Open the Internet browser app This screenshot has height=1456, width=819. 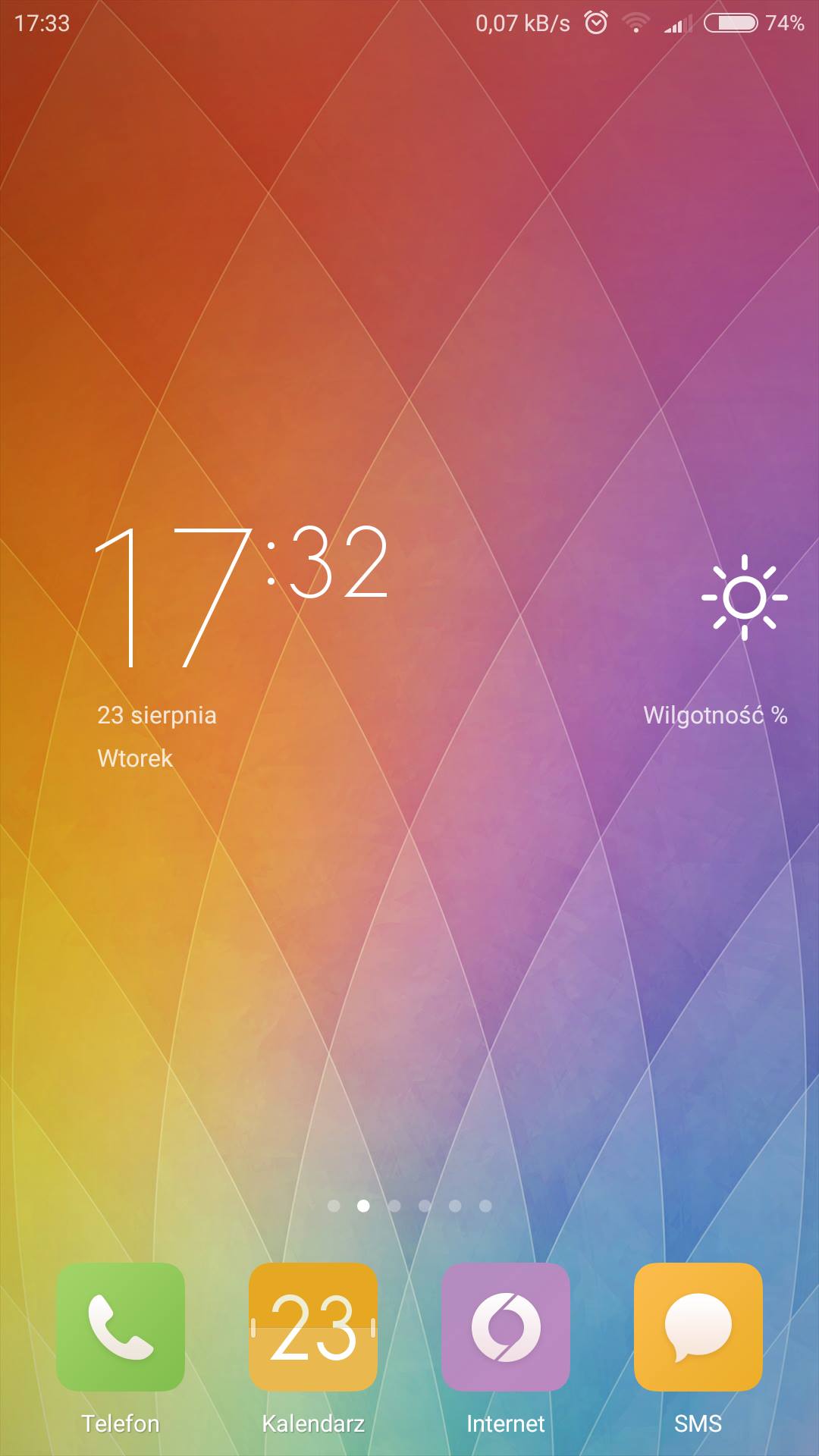click(506, 1327)
